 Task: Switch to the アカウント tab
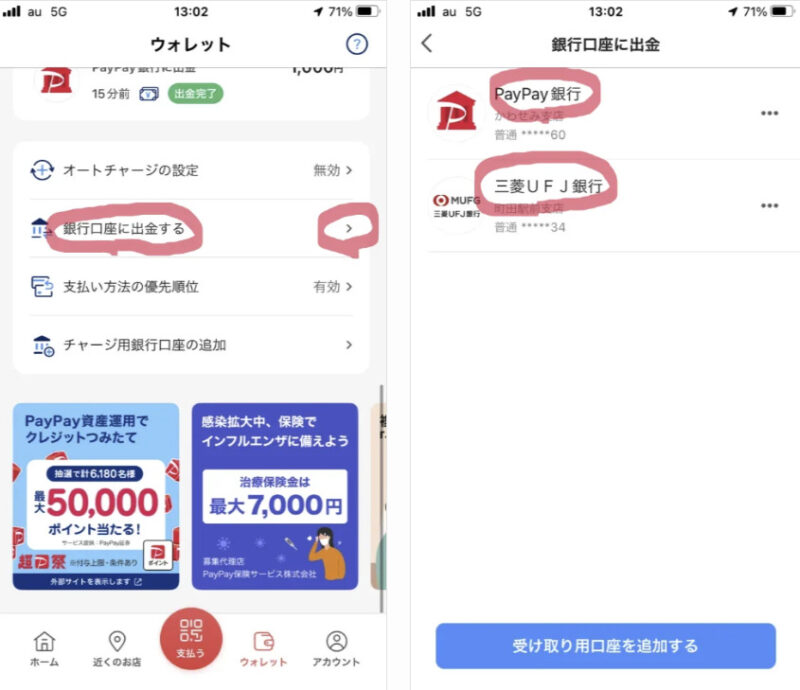(337, 648)
